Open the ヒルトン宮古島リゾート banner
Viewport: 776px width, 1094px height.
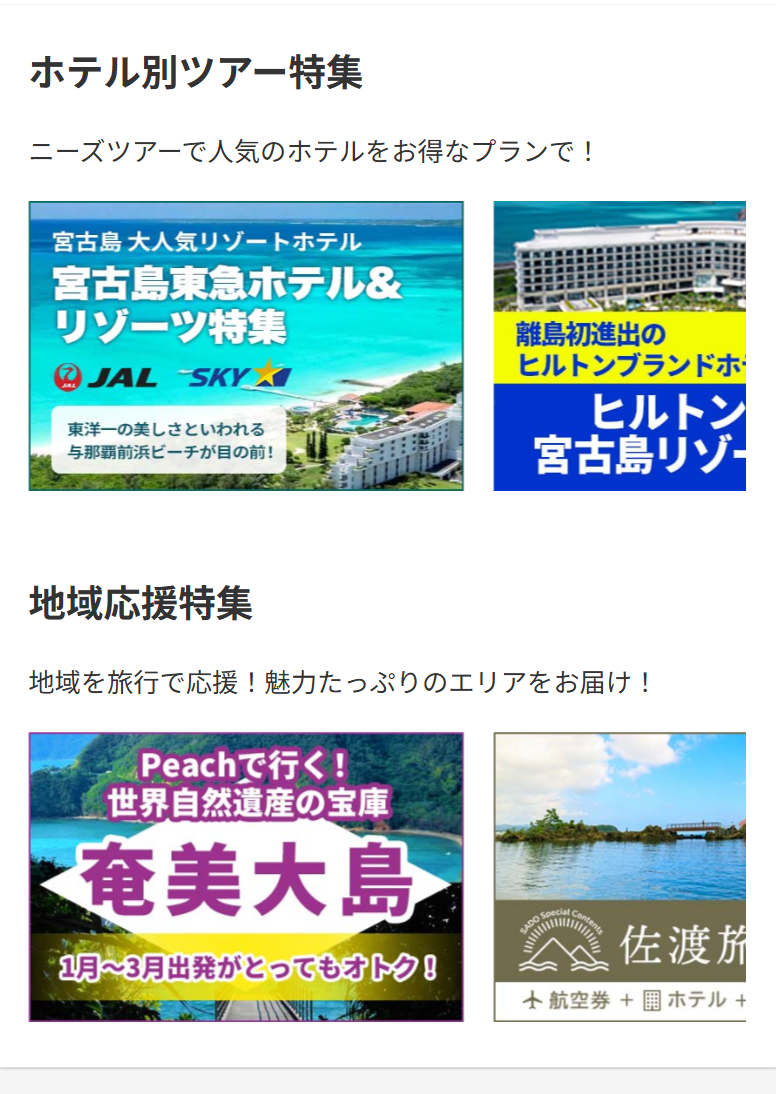[620, 346]
